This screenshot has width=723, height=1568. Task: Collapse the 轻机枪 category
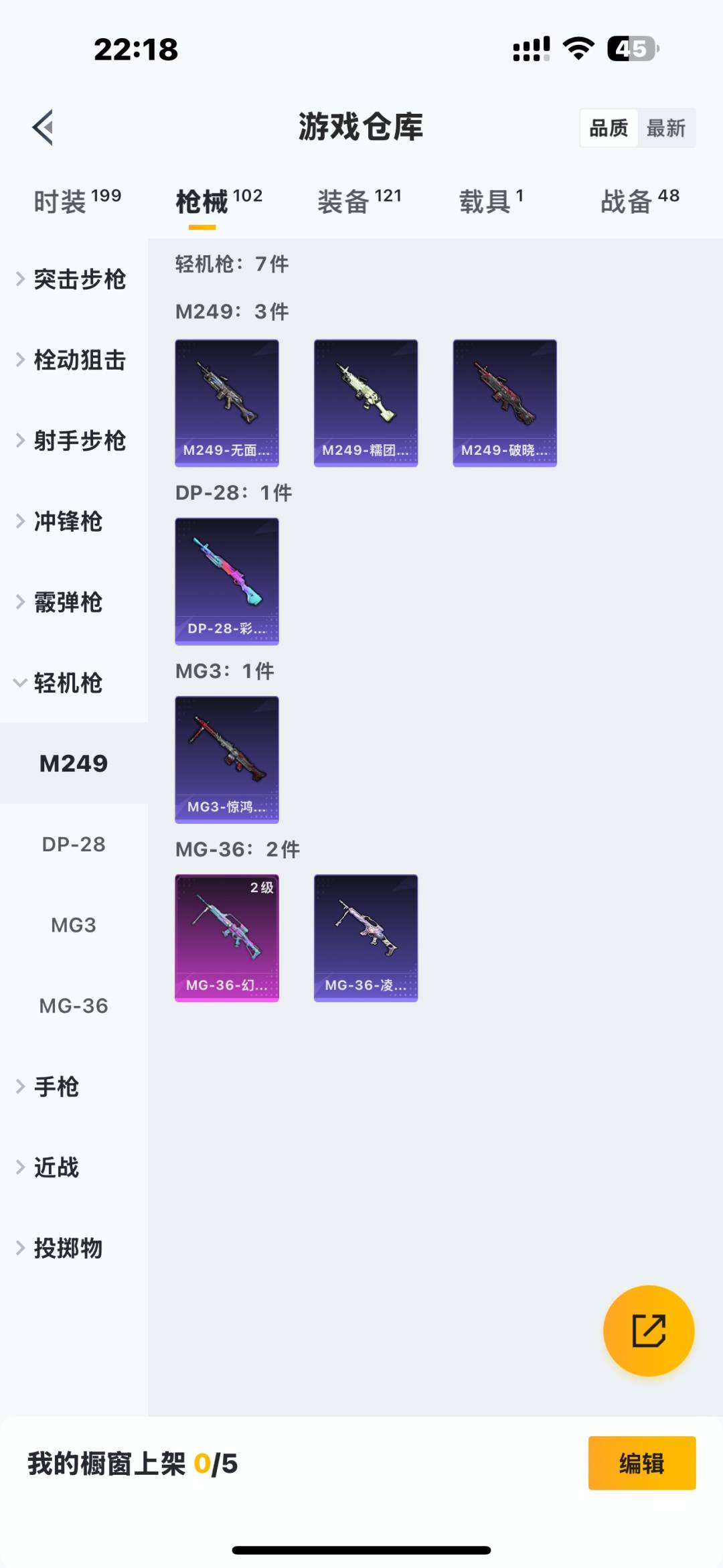67,683
